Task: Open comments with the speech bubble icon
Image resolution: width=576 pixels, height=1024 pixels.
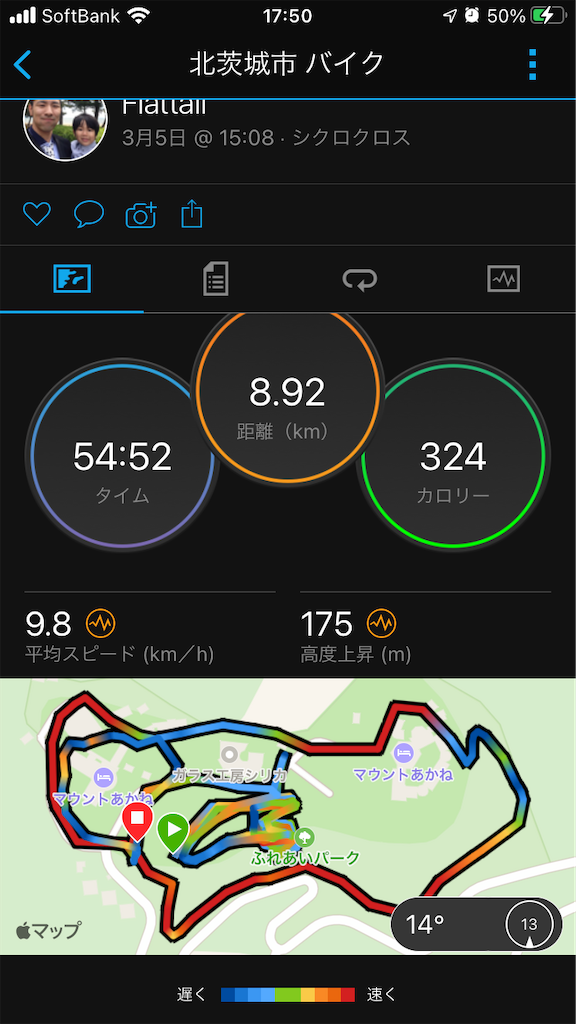Action: point(89,214)
